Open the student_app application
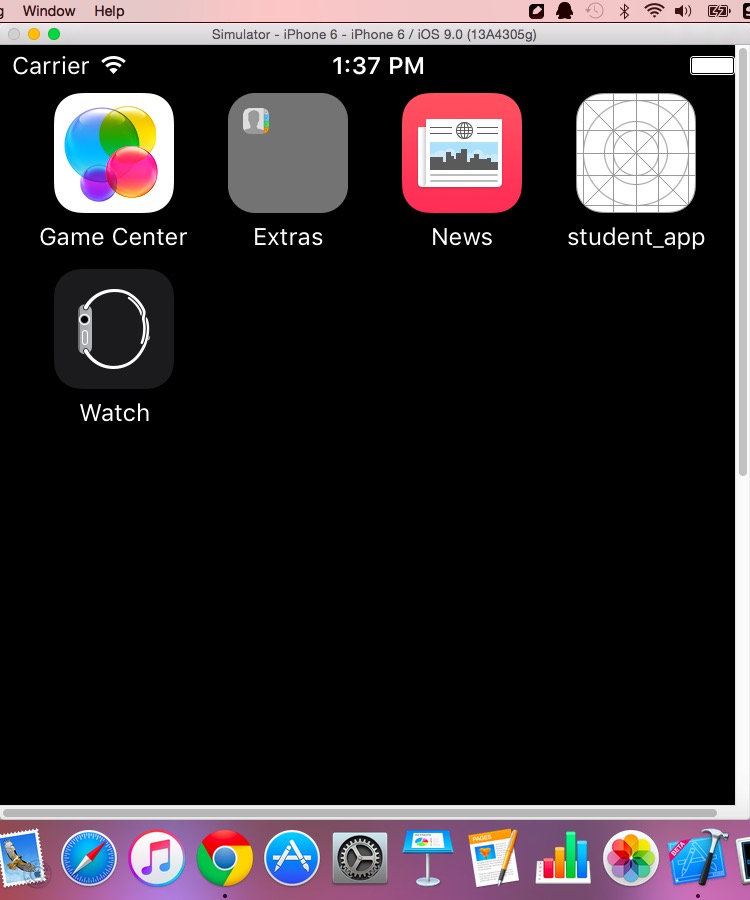This screenshot has width=750, height=900. [636, 153]
